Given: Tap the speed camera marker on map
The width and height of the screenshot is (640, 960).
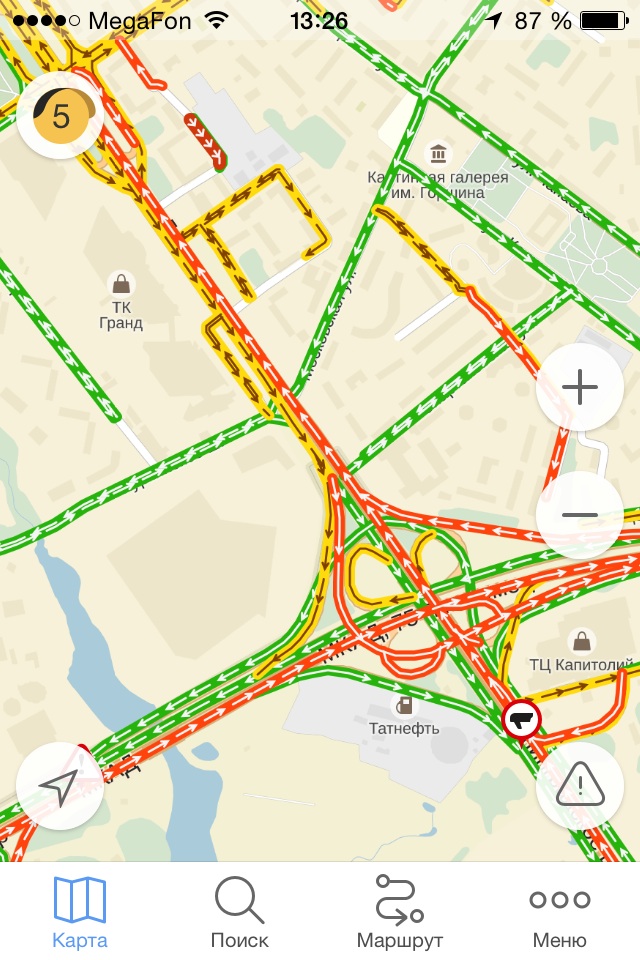Looking at the screenshot, I should [x=522, y=719].
